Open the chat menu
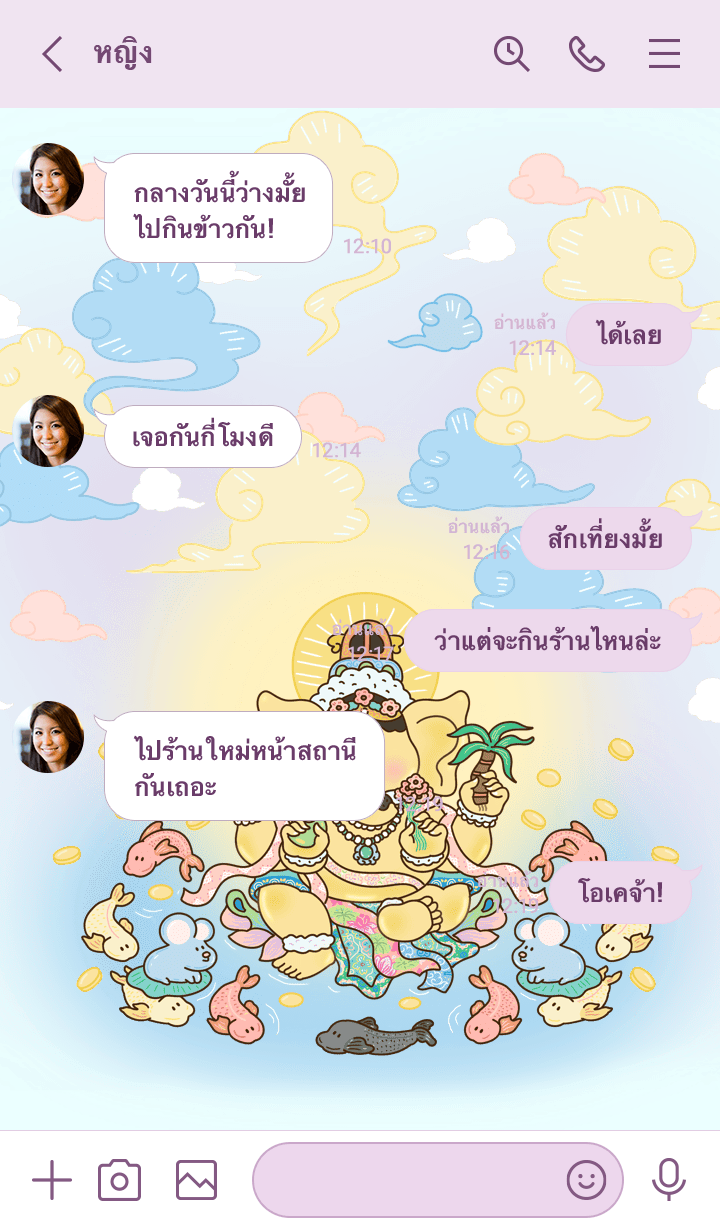720x1232 pixels. tap(664, 54)
